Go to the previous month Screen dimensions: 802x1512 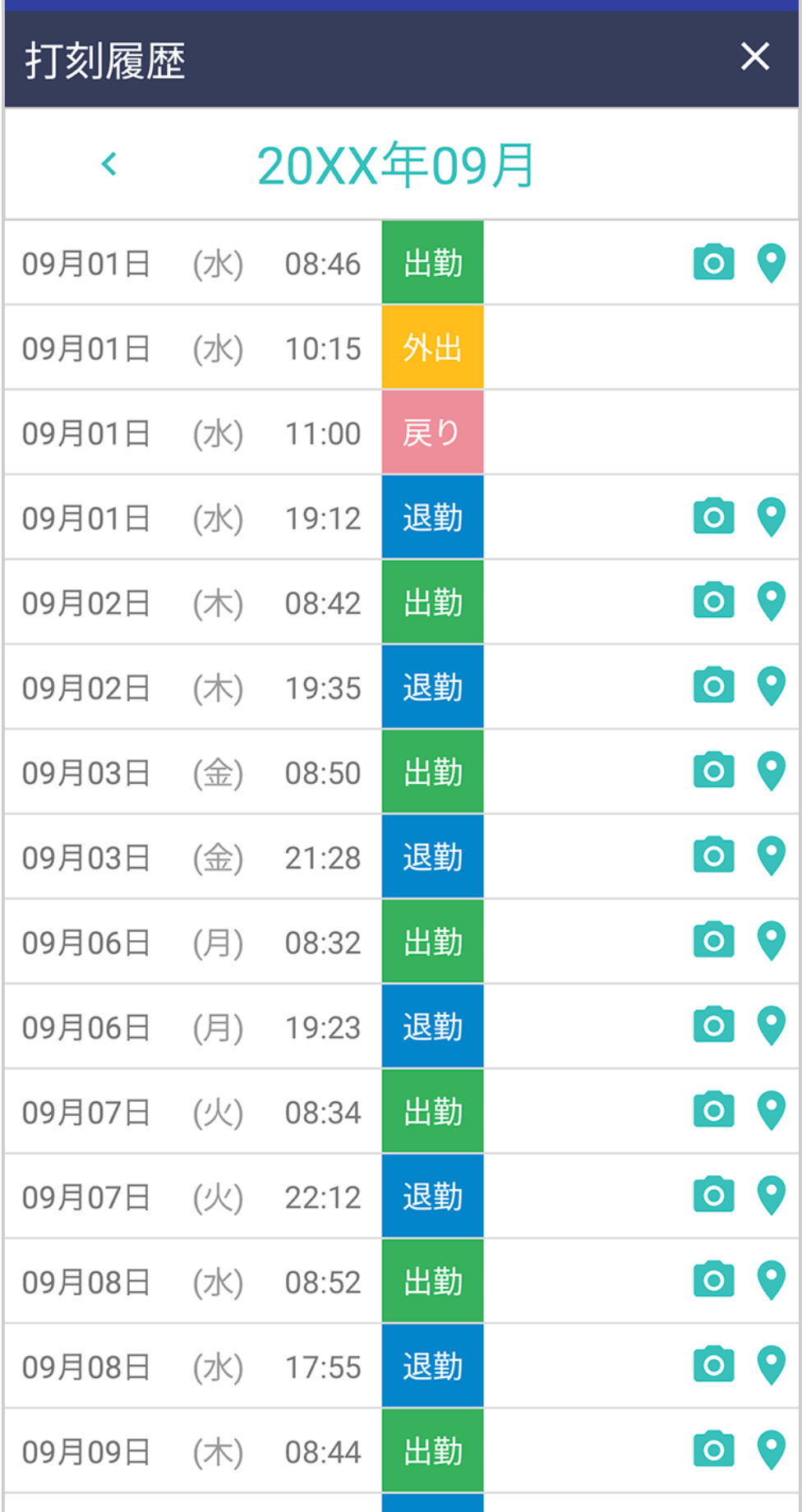(108, 164)
